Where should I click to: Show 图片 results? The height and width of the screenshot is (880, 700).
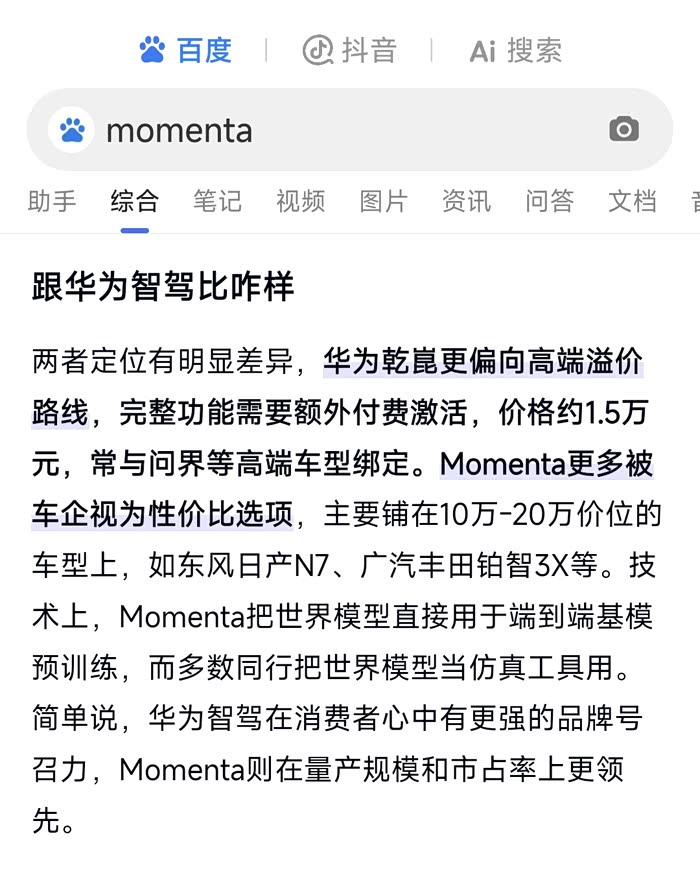[384, 201]
